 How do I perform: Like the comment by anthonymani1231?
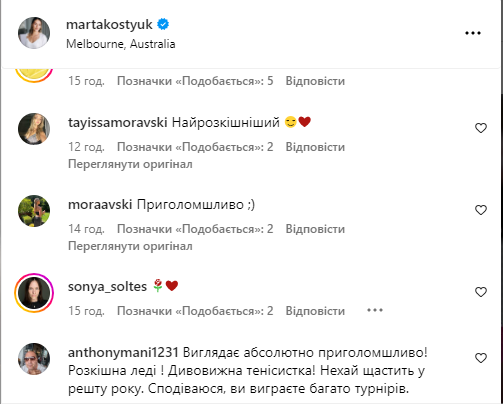pos(481,358)
